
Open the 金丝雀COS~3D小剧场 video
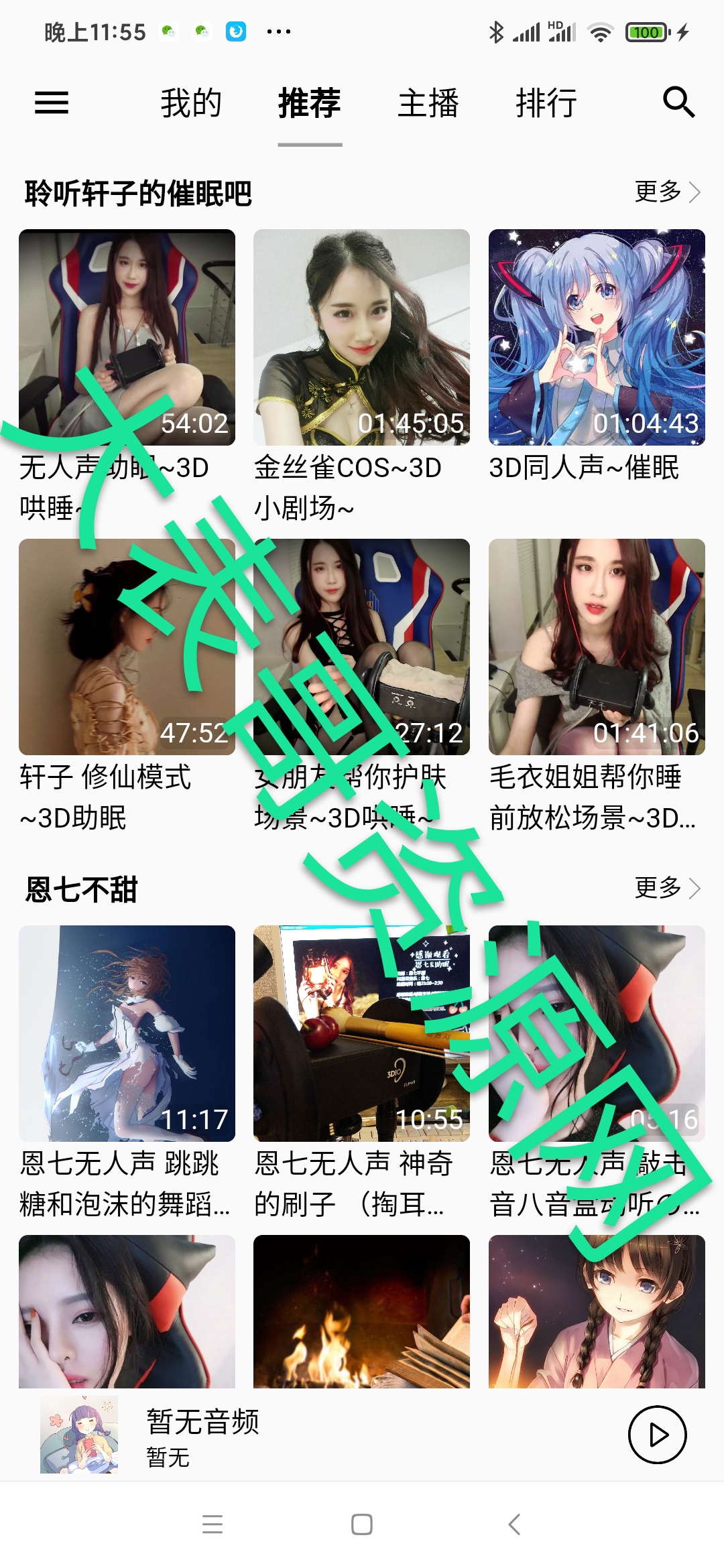tap(361, 337)
